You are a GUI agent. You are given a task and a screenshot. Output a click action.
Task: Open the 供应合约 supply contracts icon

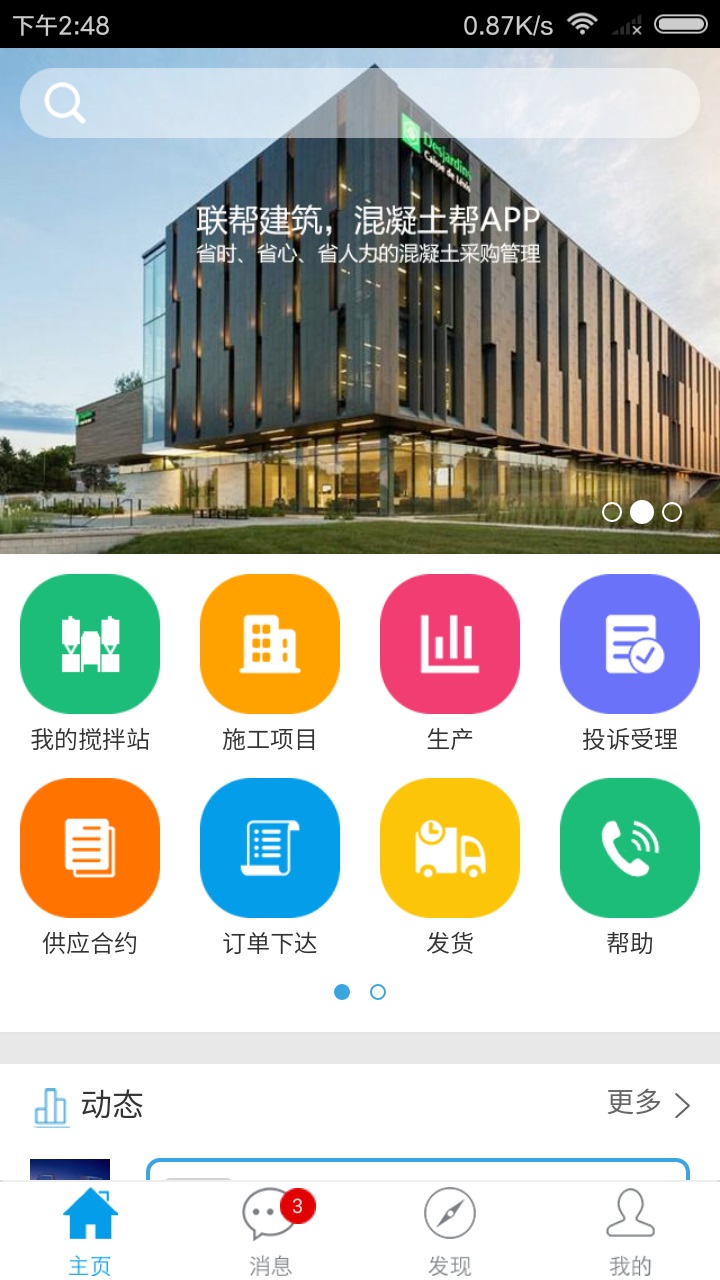point(90,847)
